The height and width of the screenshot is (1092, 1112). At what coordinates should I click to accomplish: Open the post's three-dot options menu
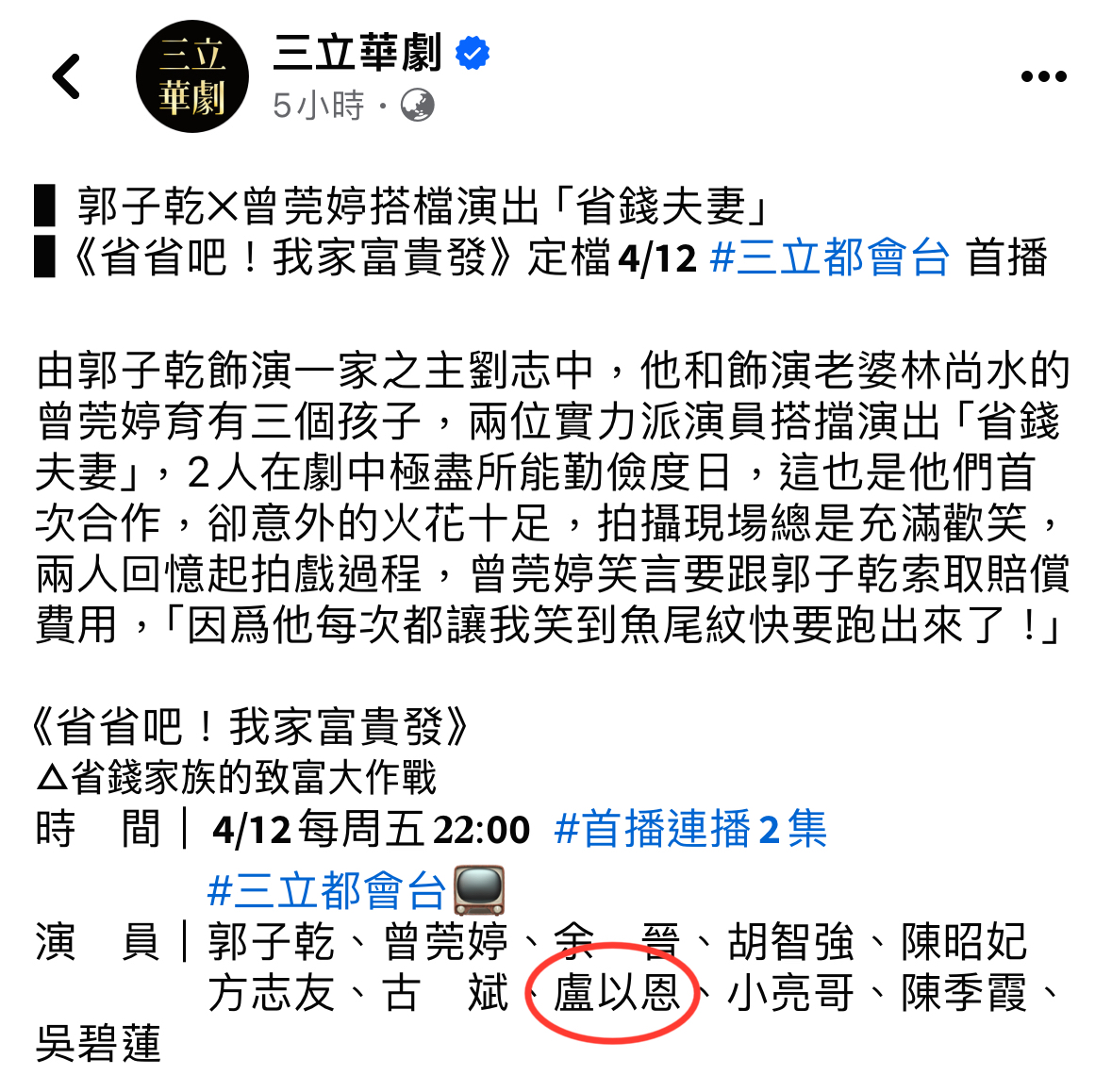point(1043,76)
